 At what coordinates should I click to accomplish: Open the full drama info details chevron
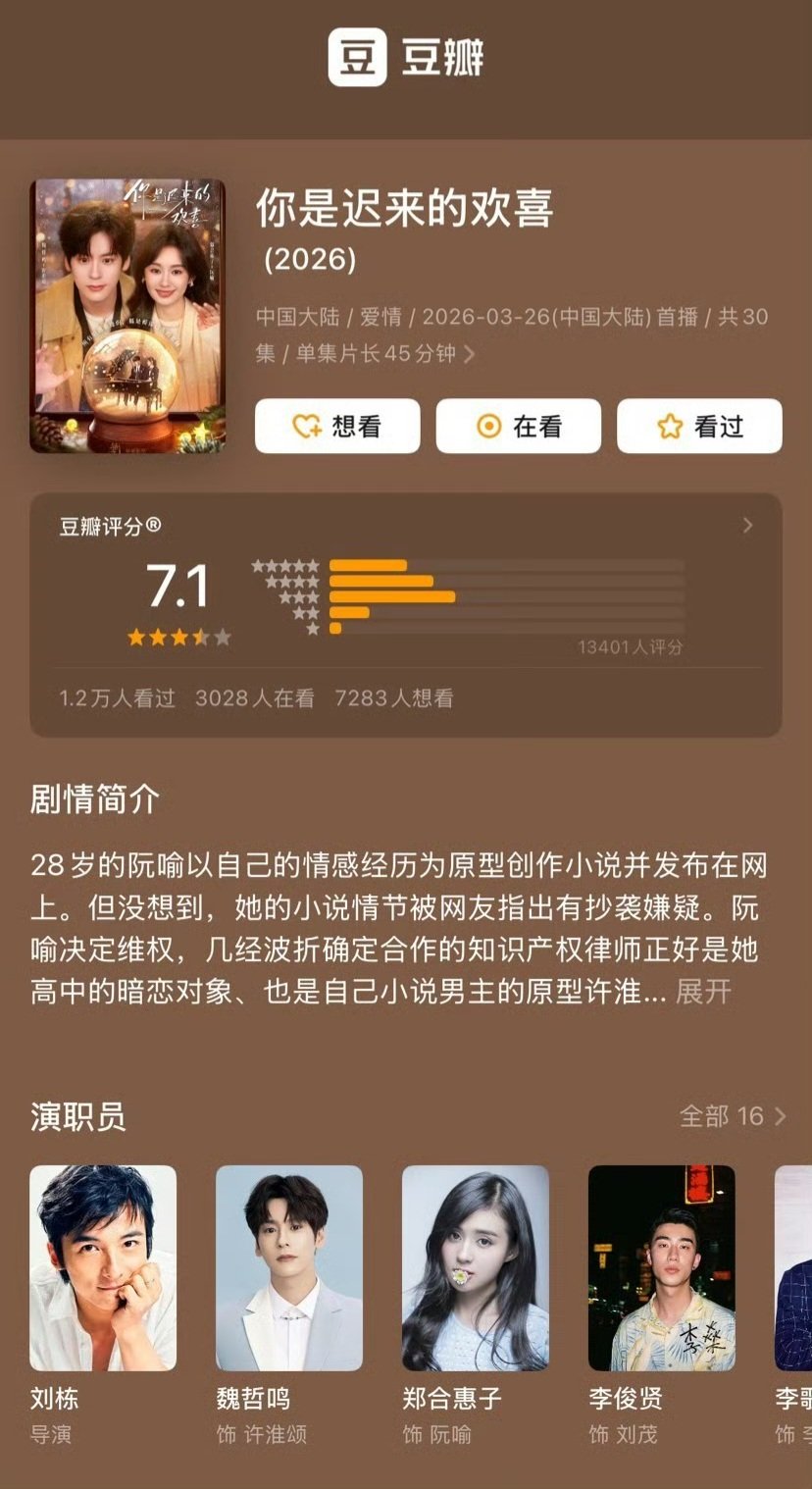click(x=469, y=354)
